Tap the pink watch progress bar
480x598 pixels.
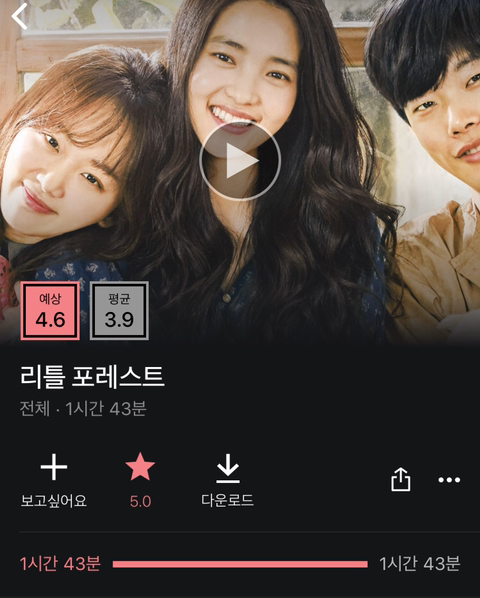pyautogui.click(x=240, y=564)
